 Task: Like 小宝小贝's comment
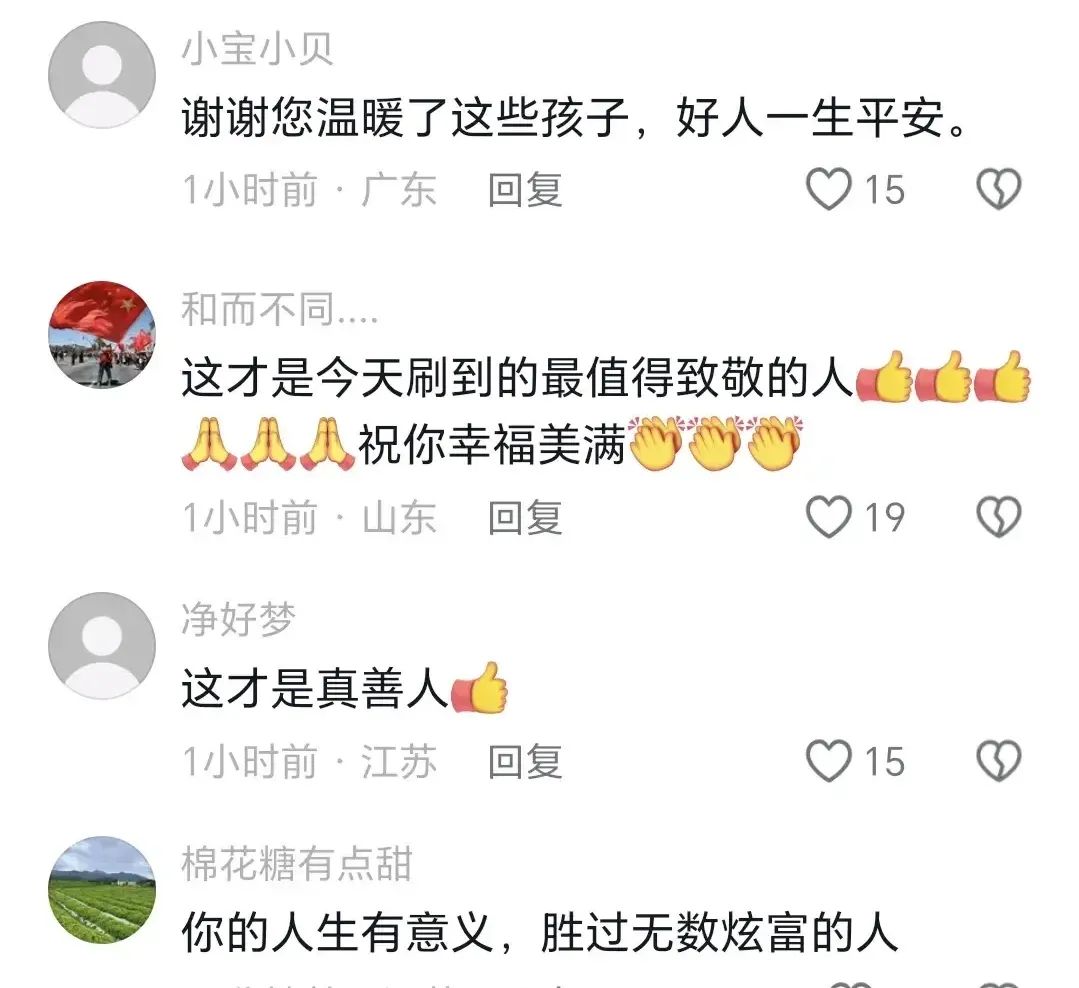[x=829, y=189]
